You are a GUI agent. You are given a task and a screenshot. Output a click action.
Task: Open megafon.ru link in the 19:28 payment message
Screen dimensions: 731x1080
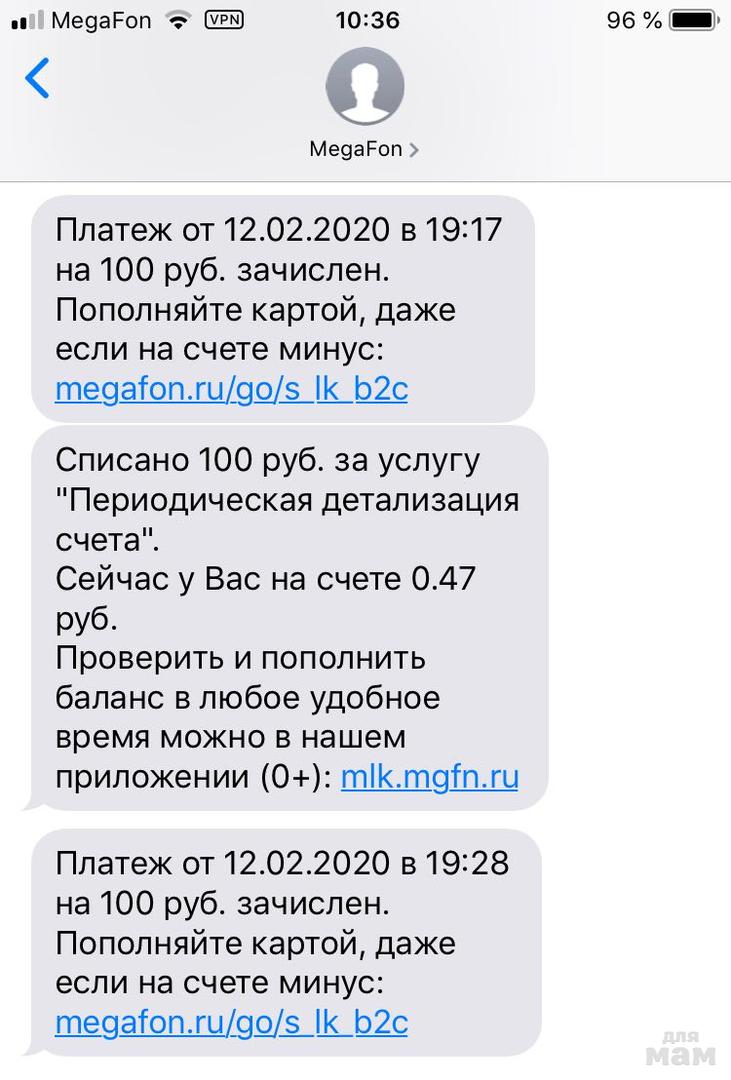pyautogui.click(x=231, y=1023)
